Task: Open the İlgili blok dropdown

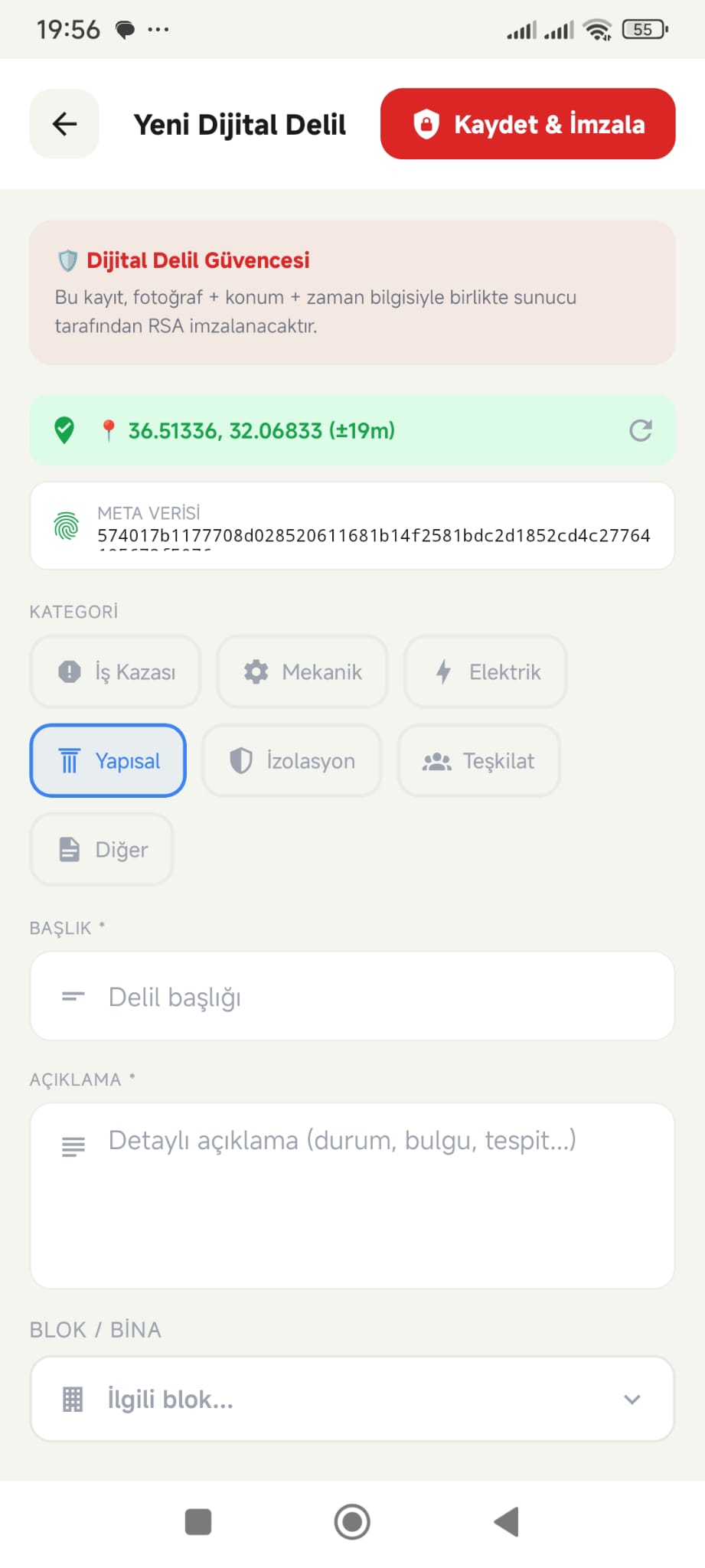Action: (352, 1398)
